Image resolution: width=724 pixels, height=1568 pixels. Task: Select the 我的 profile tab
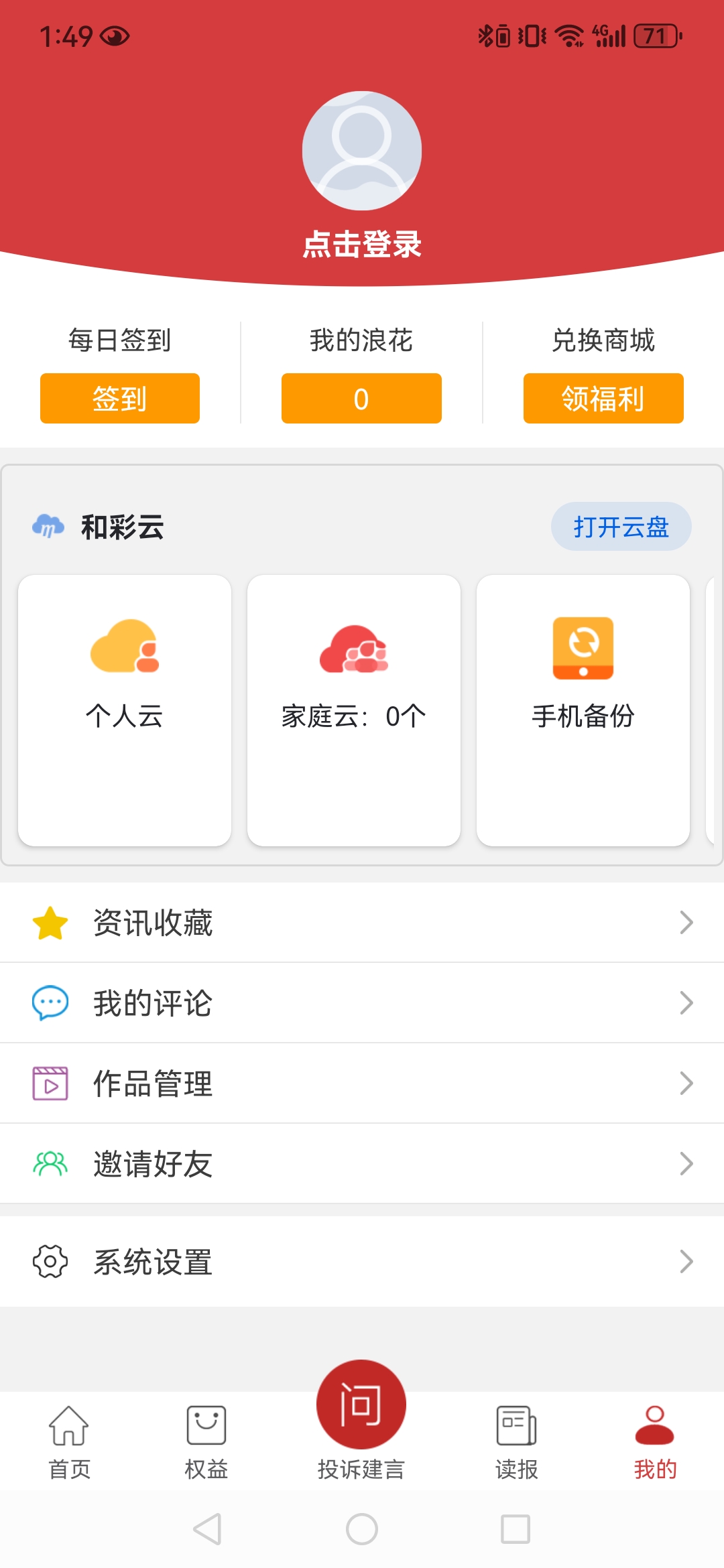pos(655,1441)
